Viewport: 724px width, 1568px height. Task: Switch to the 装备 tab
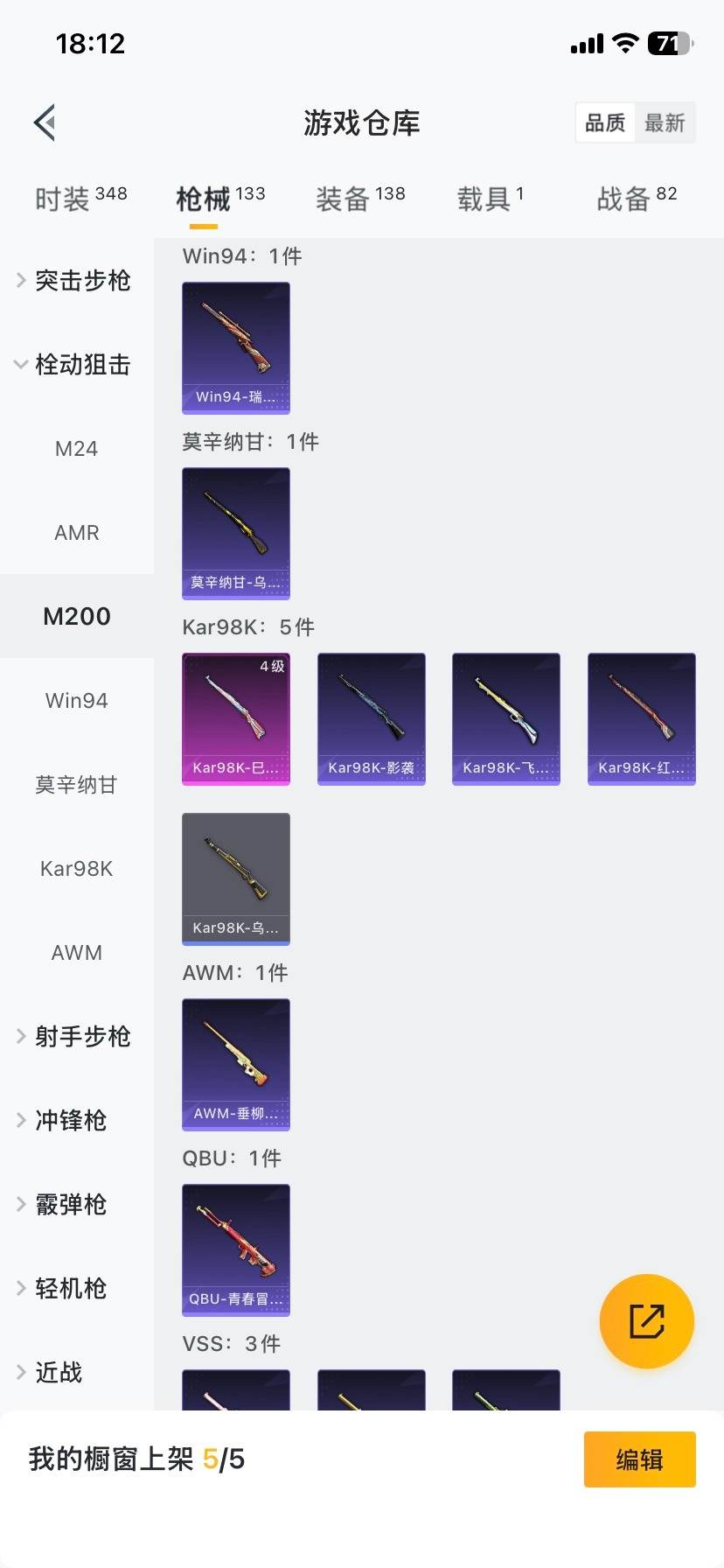click(x=360, y=199)
